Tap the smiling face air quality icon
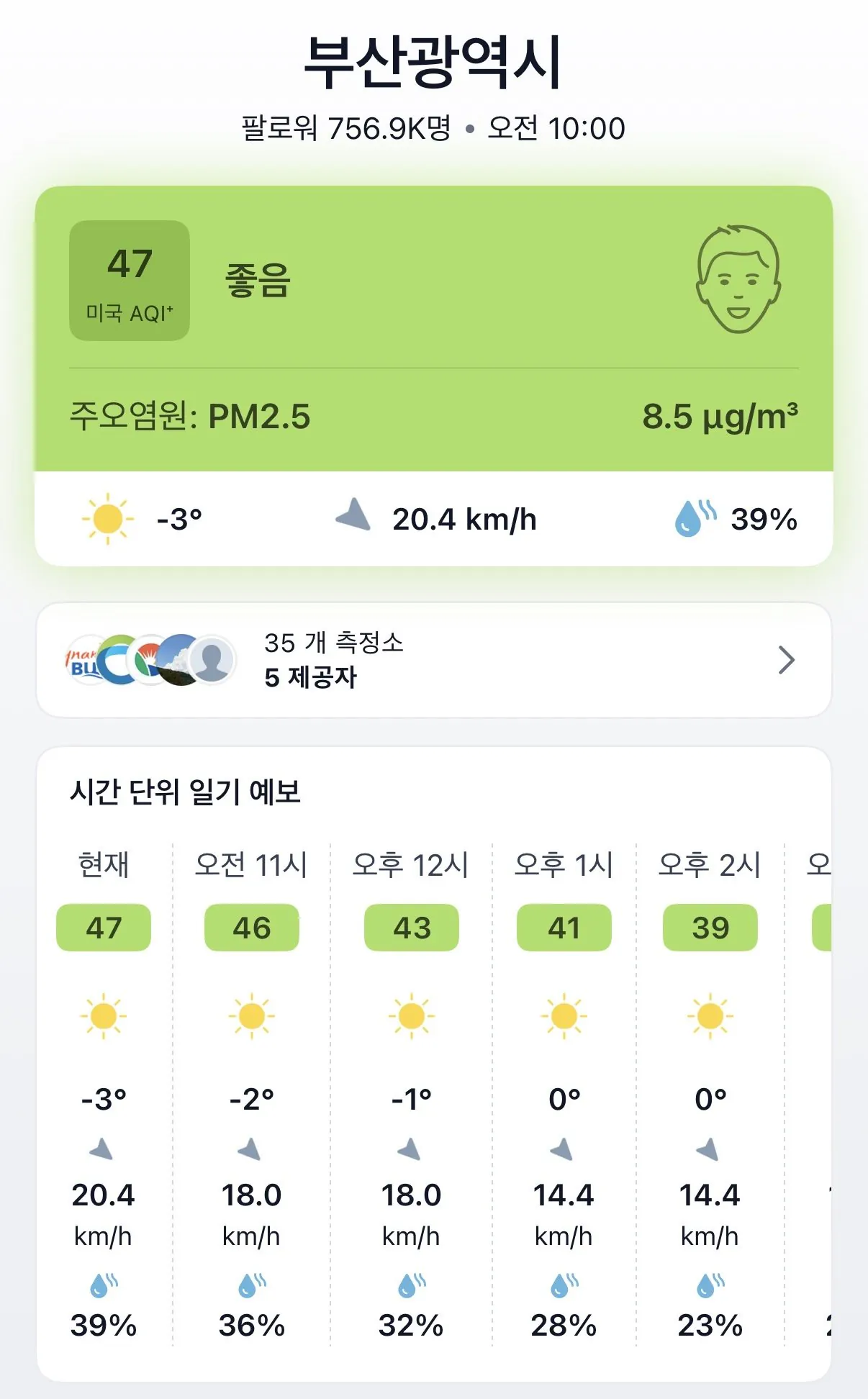Screen dimensions: 868x1399 (x=736, y=279)
